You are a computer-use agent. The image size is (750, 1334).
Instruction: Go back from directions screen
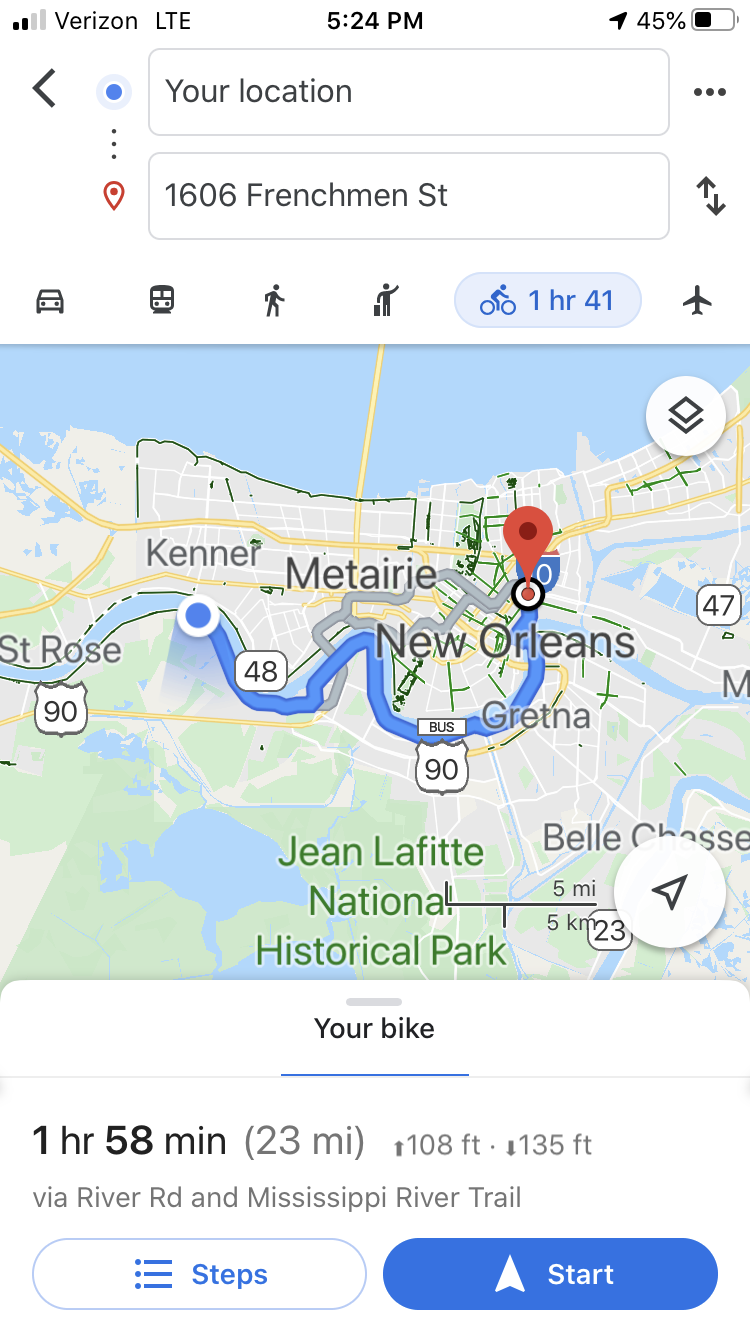tap(44, 89)
